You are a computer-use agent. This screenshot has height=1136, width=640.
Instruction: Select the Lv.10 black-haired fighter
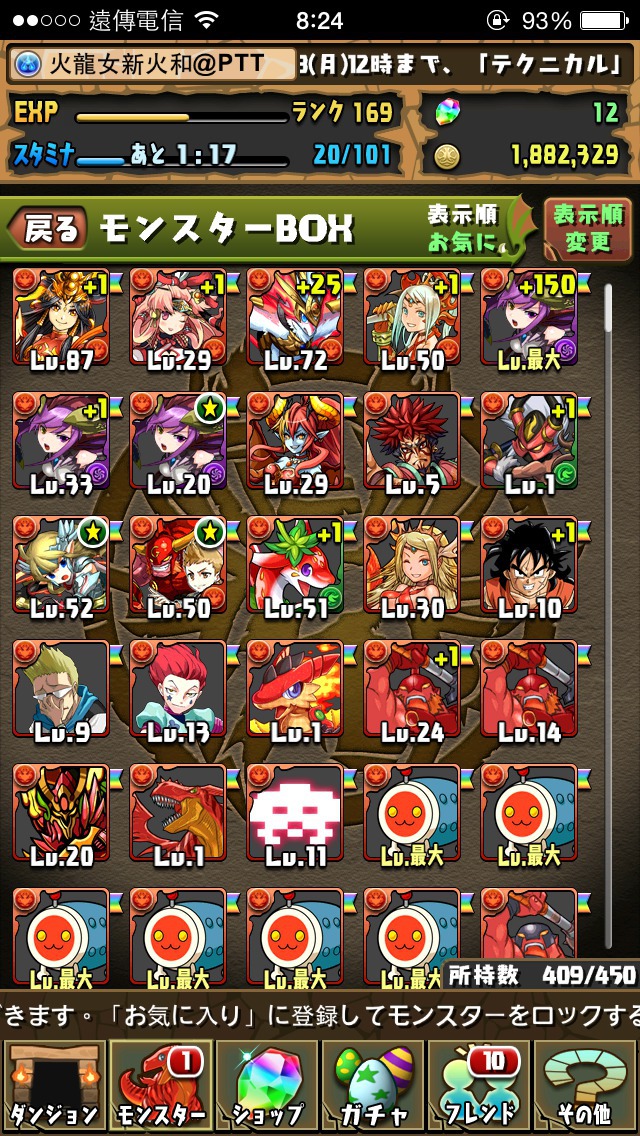click(529, 566)
